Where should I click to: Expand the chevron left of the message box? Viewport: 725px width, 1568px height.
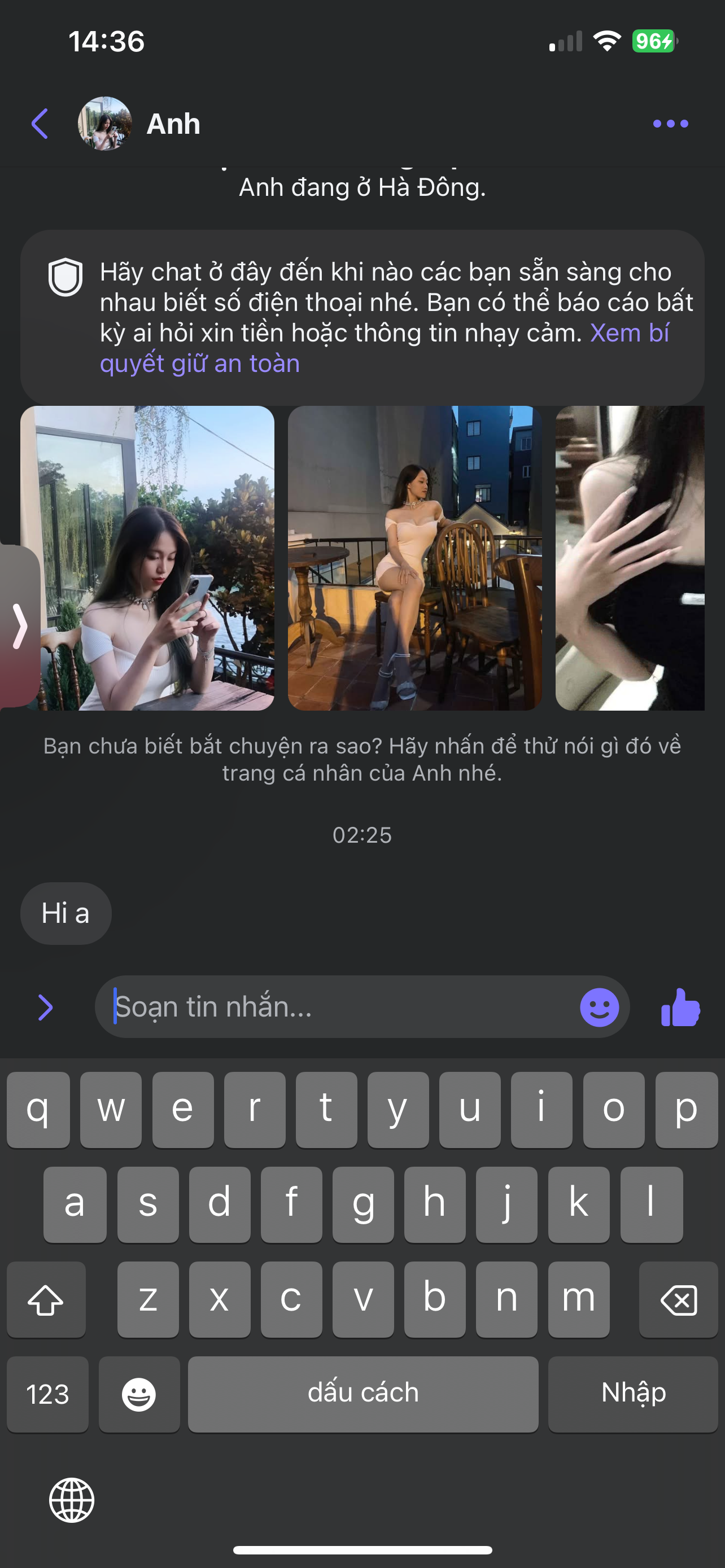pyautogui.click(x=45, y=1008)
